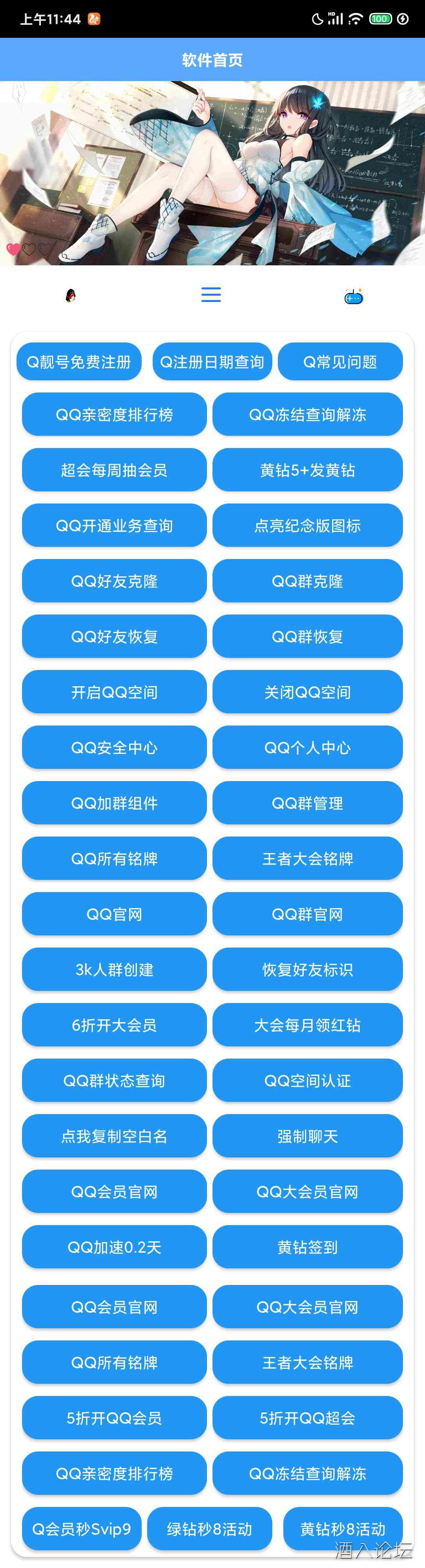Tap Q靓号免费注册 button
Viewport: 425px width, 1568px height.
tap(79, 361)
